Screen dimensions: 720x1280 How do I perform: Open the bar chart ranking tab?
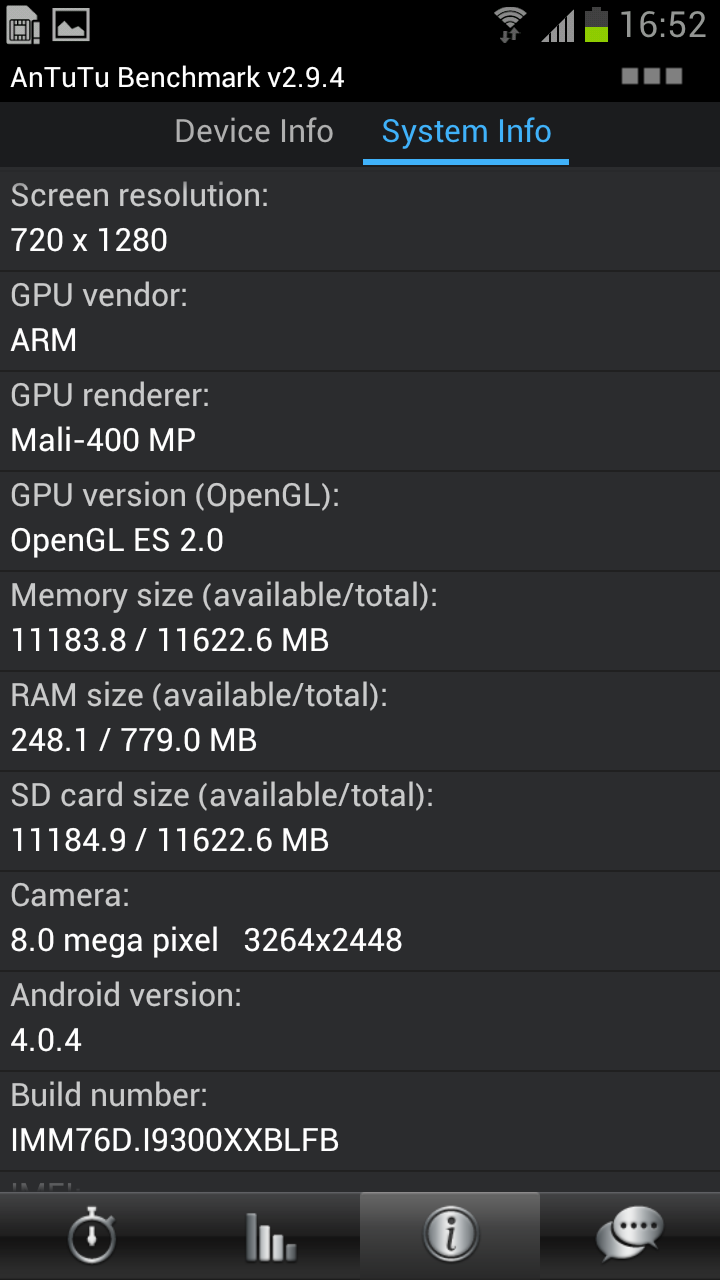(x=271, y=1236)
